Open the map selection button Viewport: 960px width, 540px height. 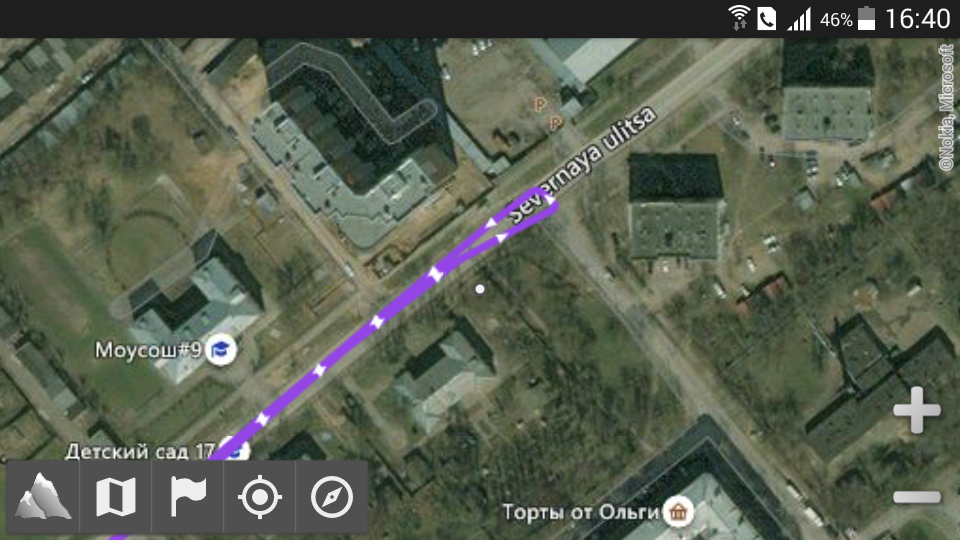pos(115,496)
